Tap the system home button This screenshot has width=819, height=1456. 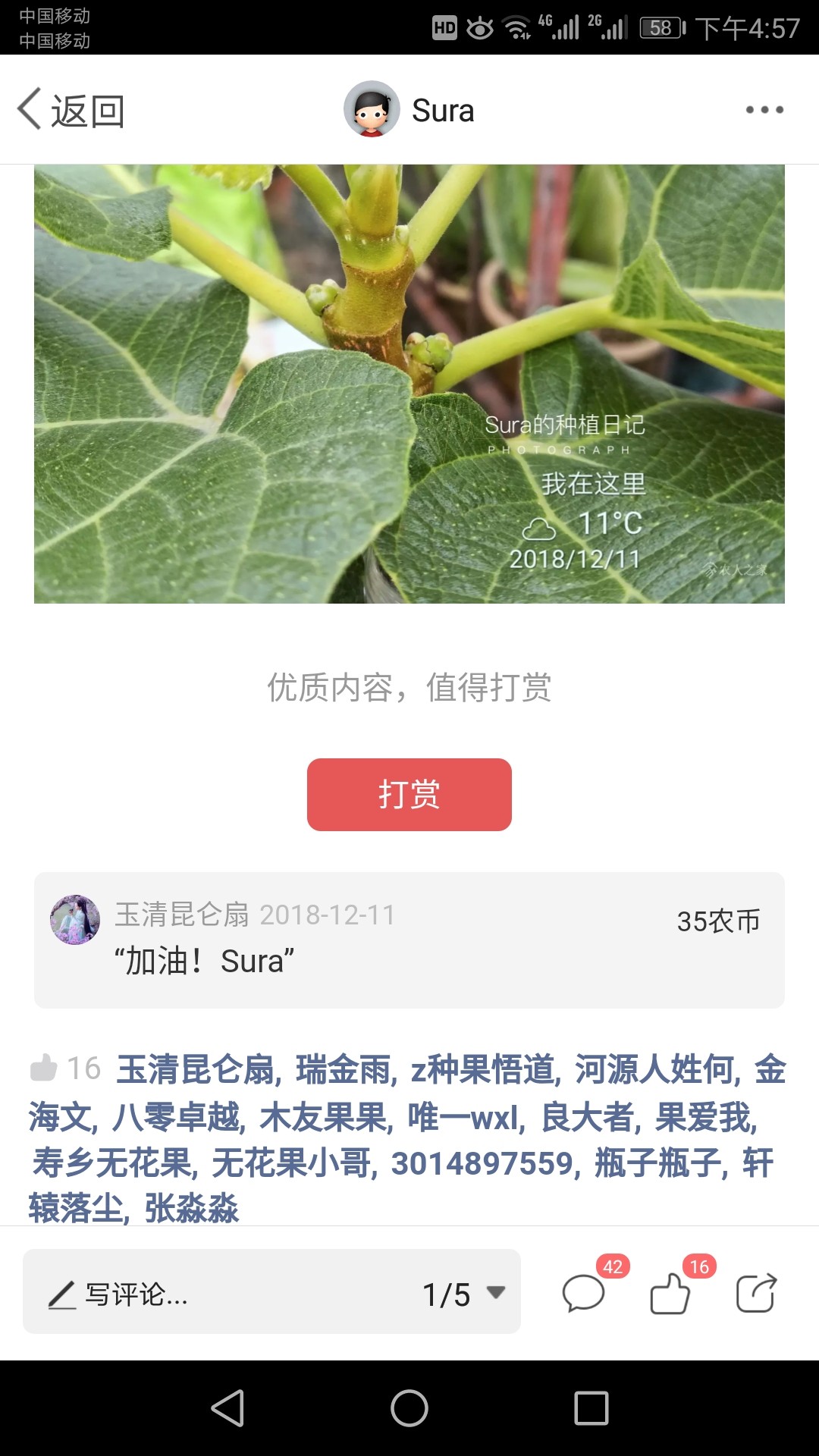click(x=409, y=1408)
